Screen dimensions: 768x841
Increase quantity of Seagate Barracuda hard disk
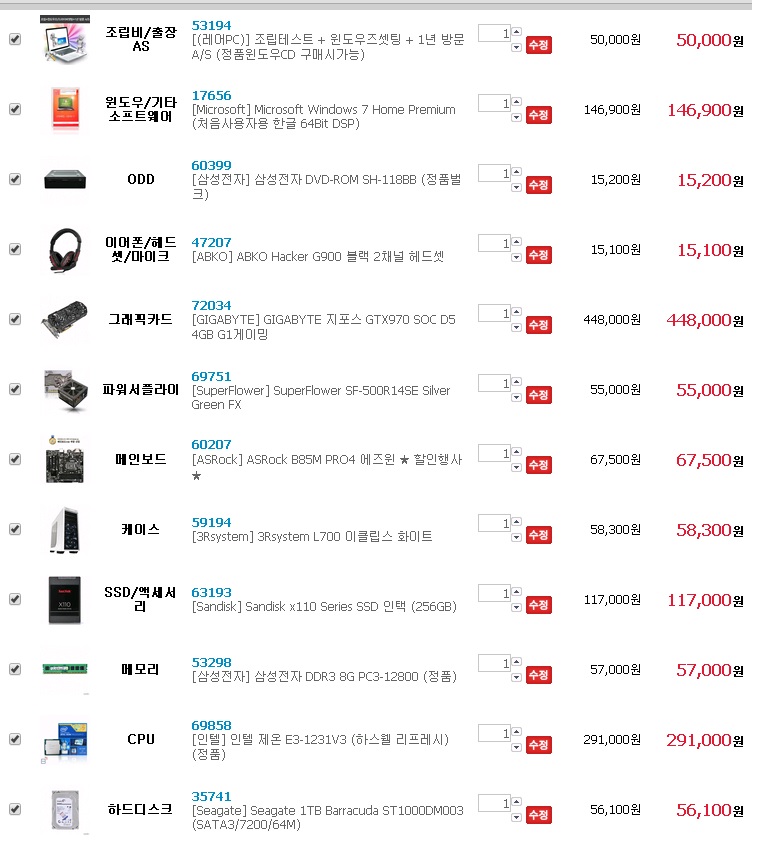click(x=516, y=802)
